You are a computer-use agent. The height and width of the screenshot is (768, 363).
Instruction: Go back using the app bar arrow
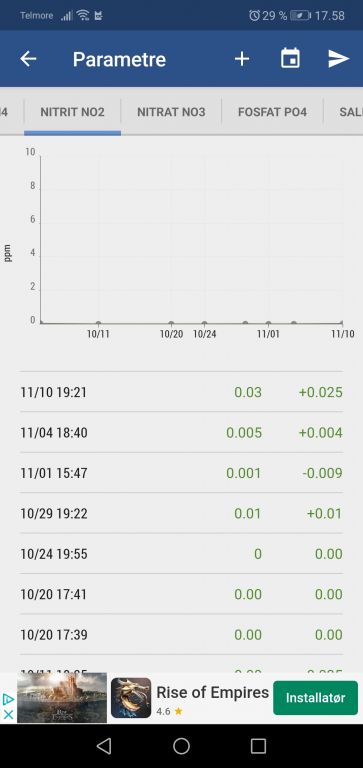point(28,59)
